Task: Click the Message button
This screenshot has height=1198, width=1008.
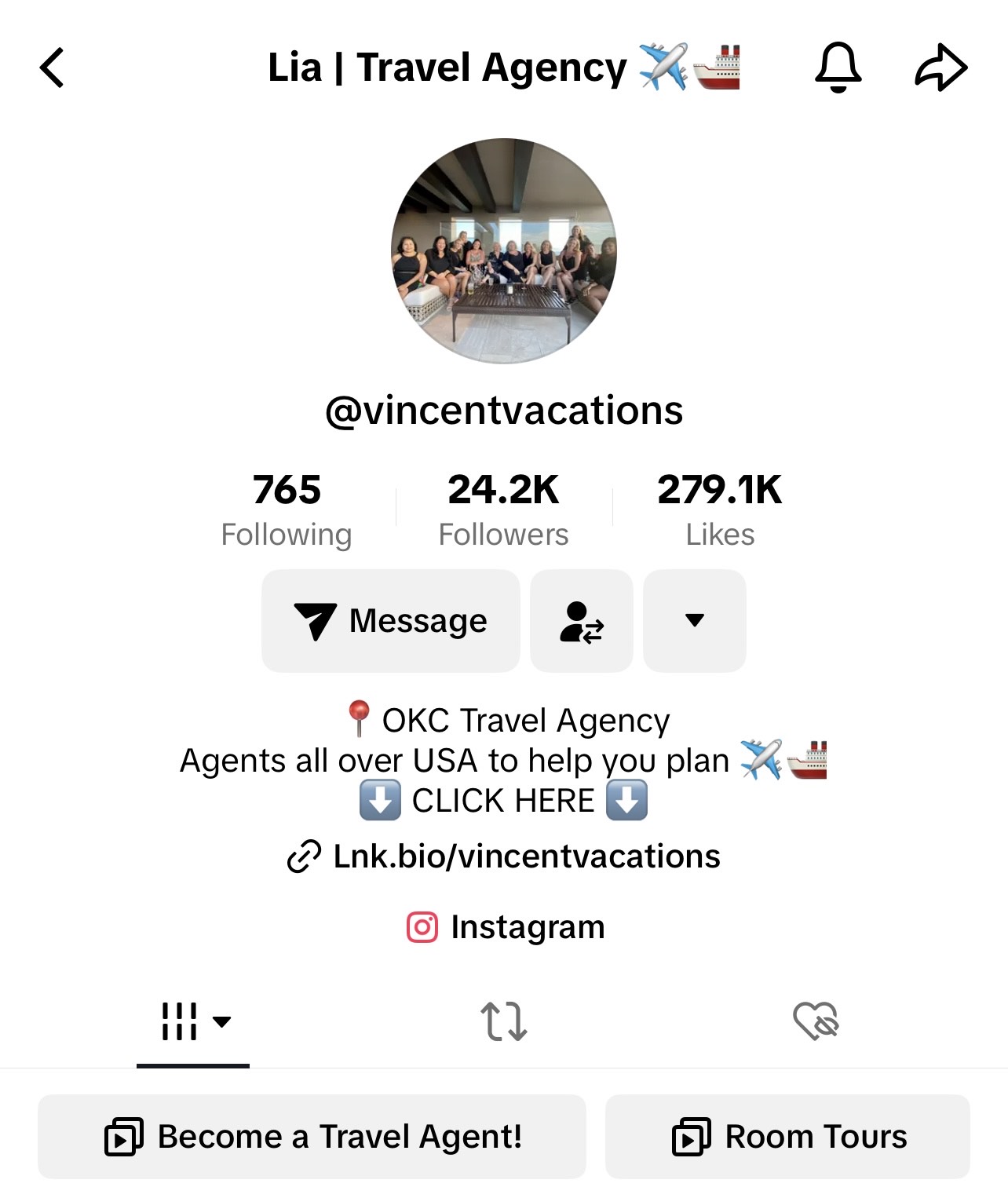Action: (x=391, y=621)
